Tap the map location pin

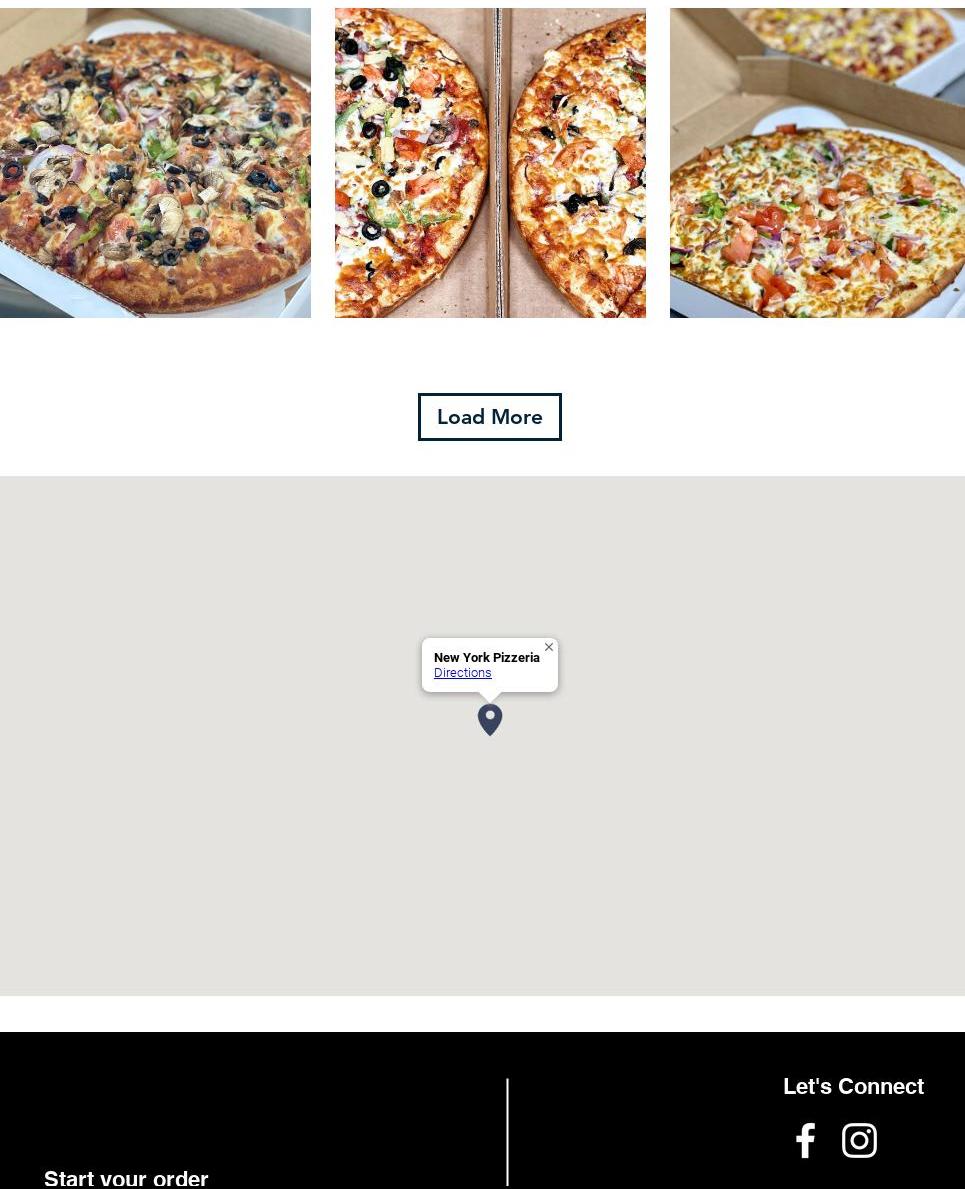[490, 719]
